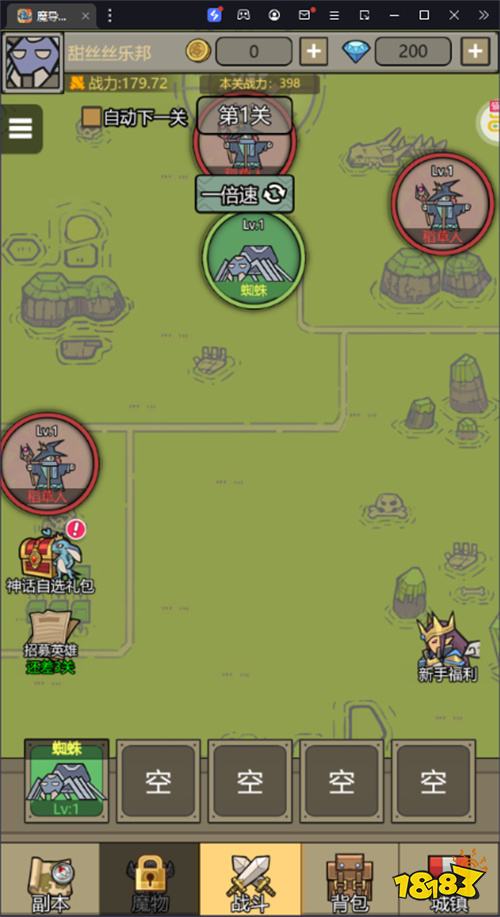
Task: Tap the player avatar portrait
Action: point(32,63)
